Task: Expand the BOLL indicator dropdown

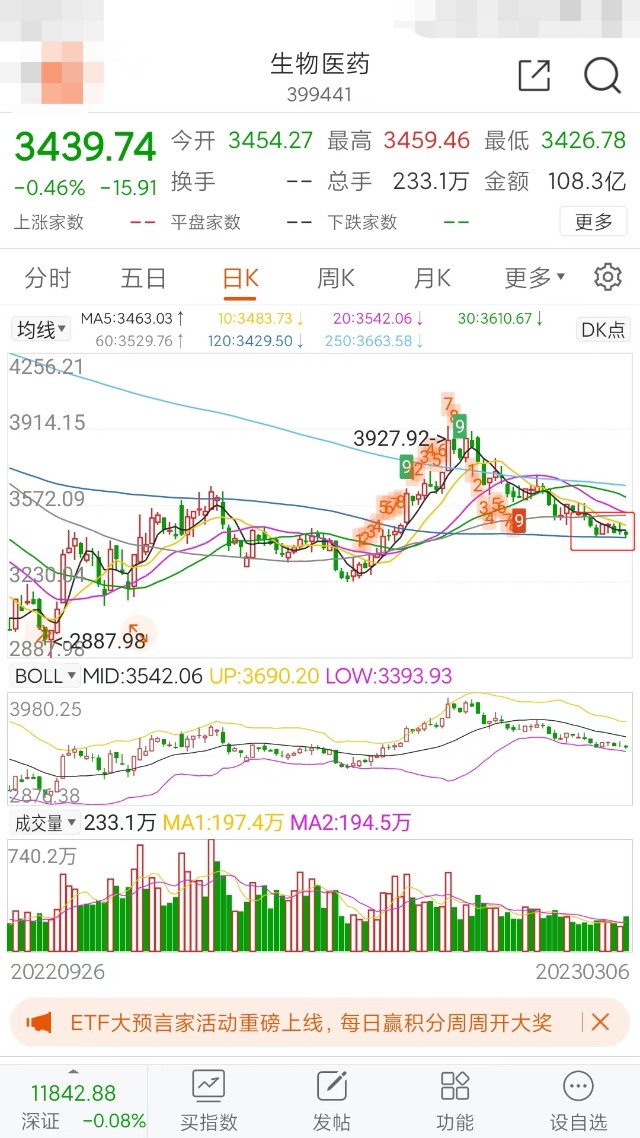Action: point(46,676)
